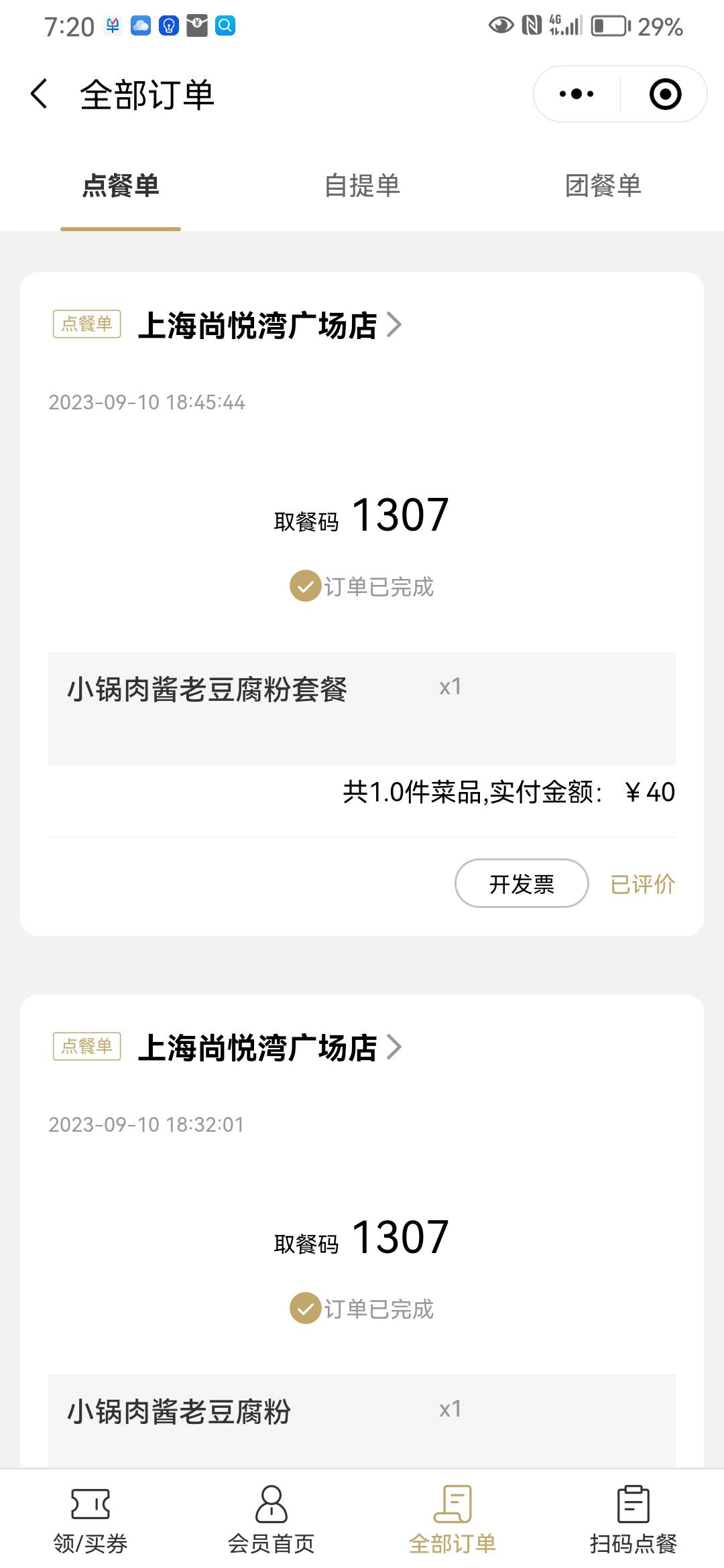Go back from the 全部订单 page
Screen dimensions: 724x1568
click(39, 94)
